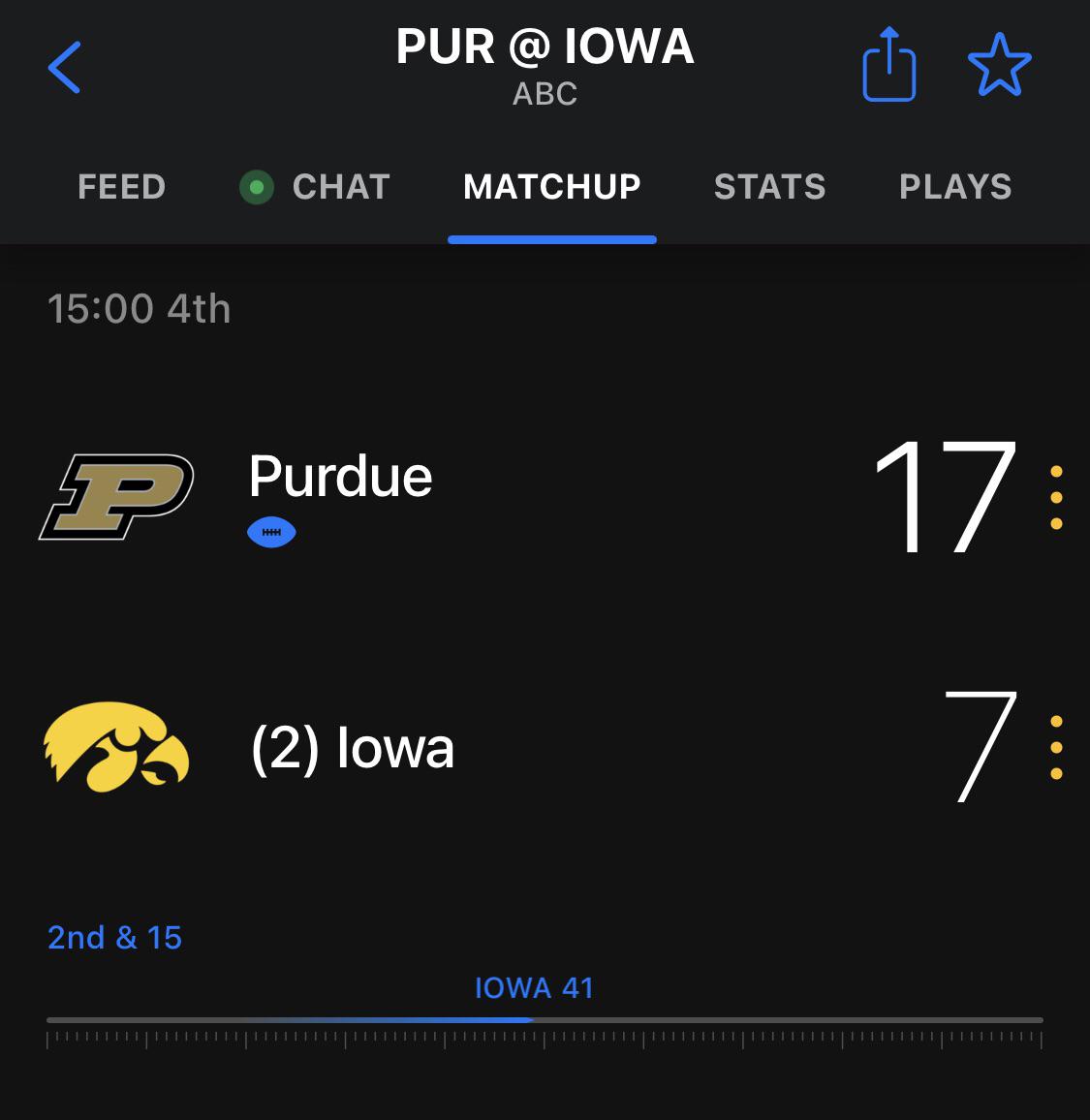Tap the share icon

click(x=889, y=65)
